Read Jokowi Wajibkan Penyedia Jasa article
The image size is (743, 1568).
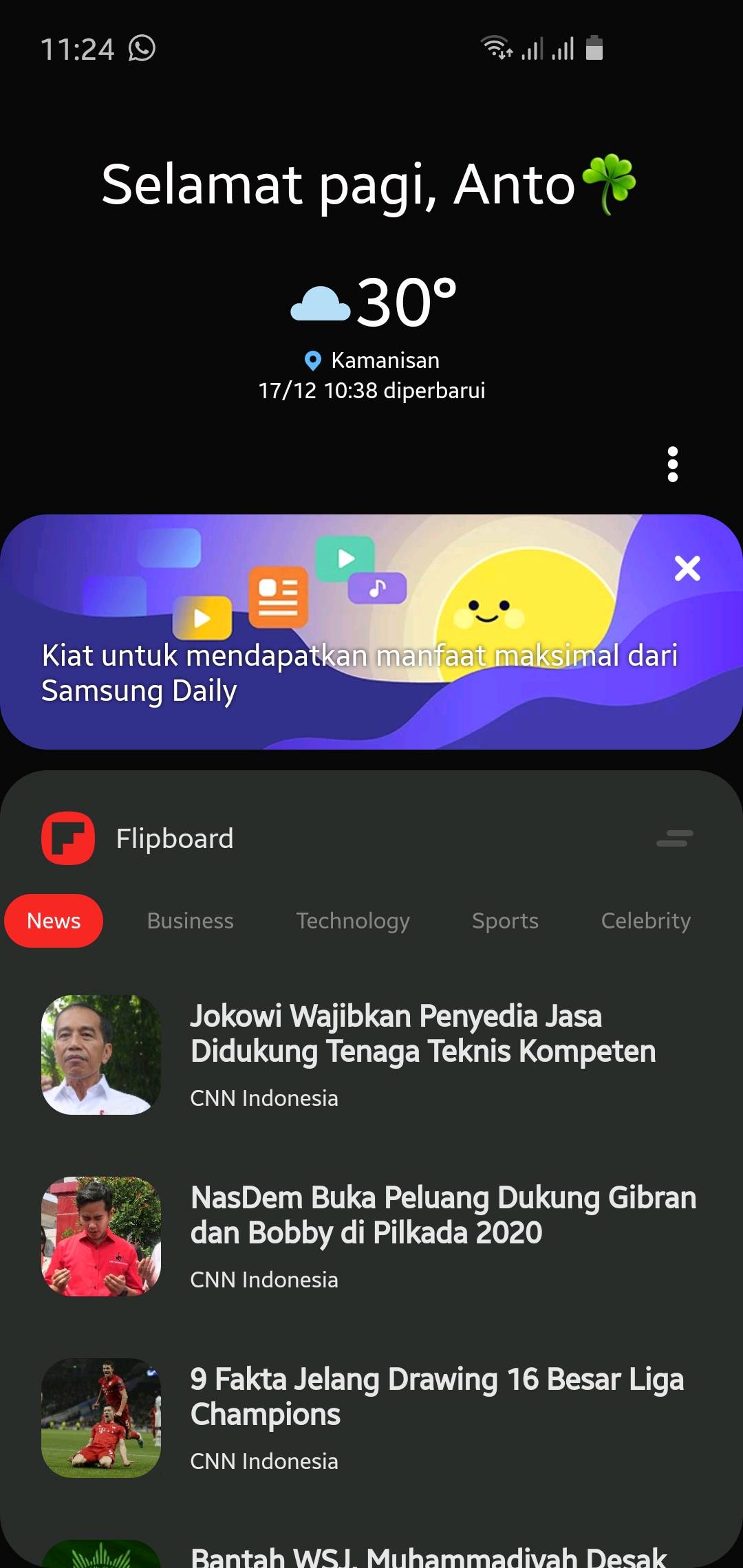pyautogui.click(x=422, y=1034)
